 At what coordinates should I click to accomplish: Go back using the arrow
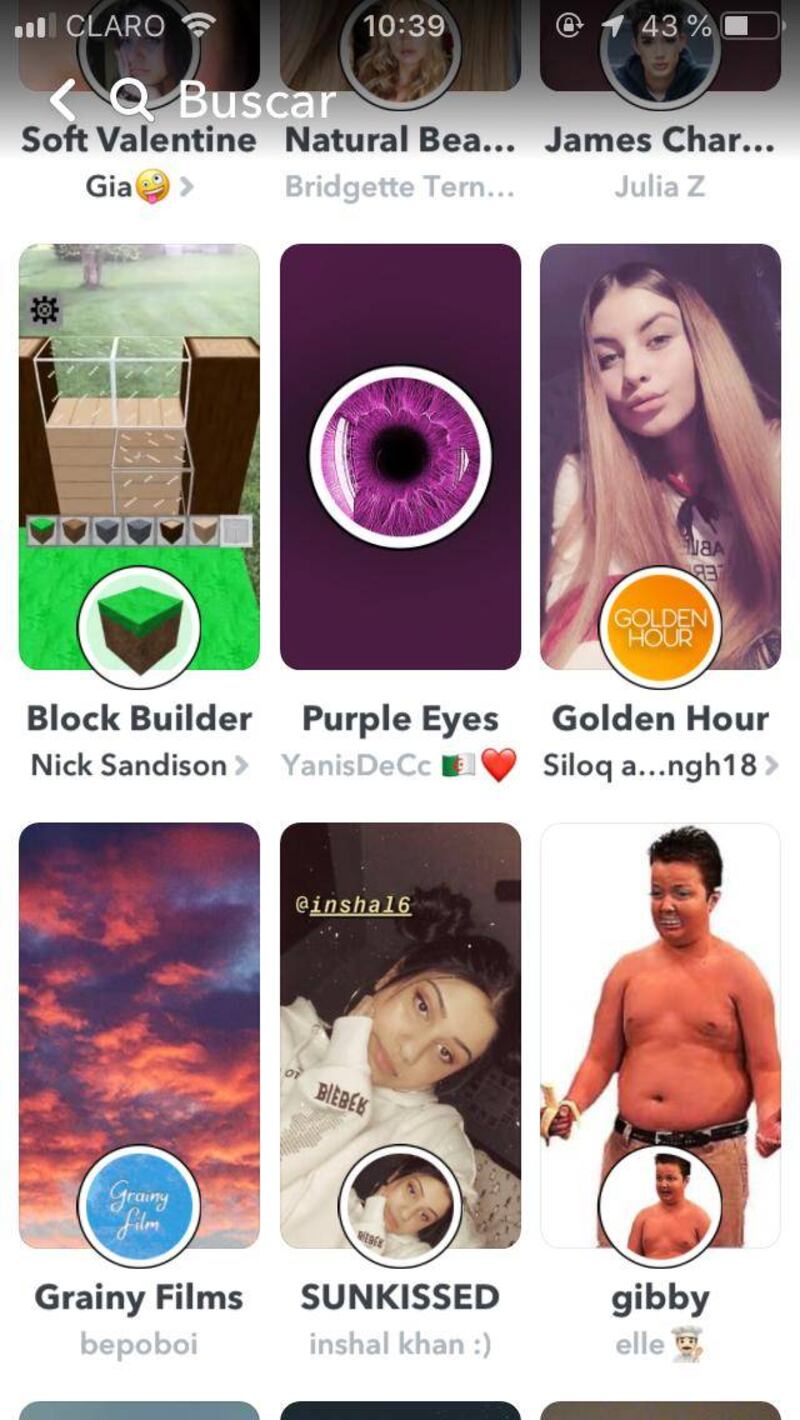[x=62, y=100]
